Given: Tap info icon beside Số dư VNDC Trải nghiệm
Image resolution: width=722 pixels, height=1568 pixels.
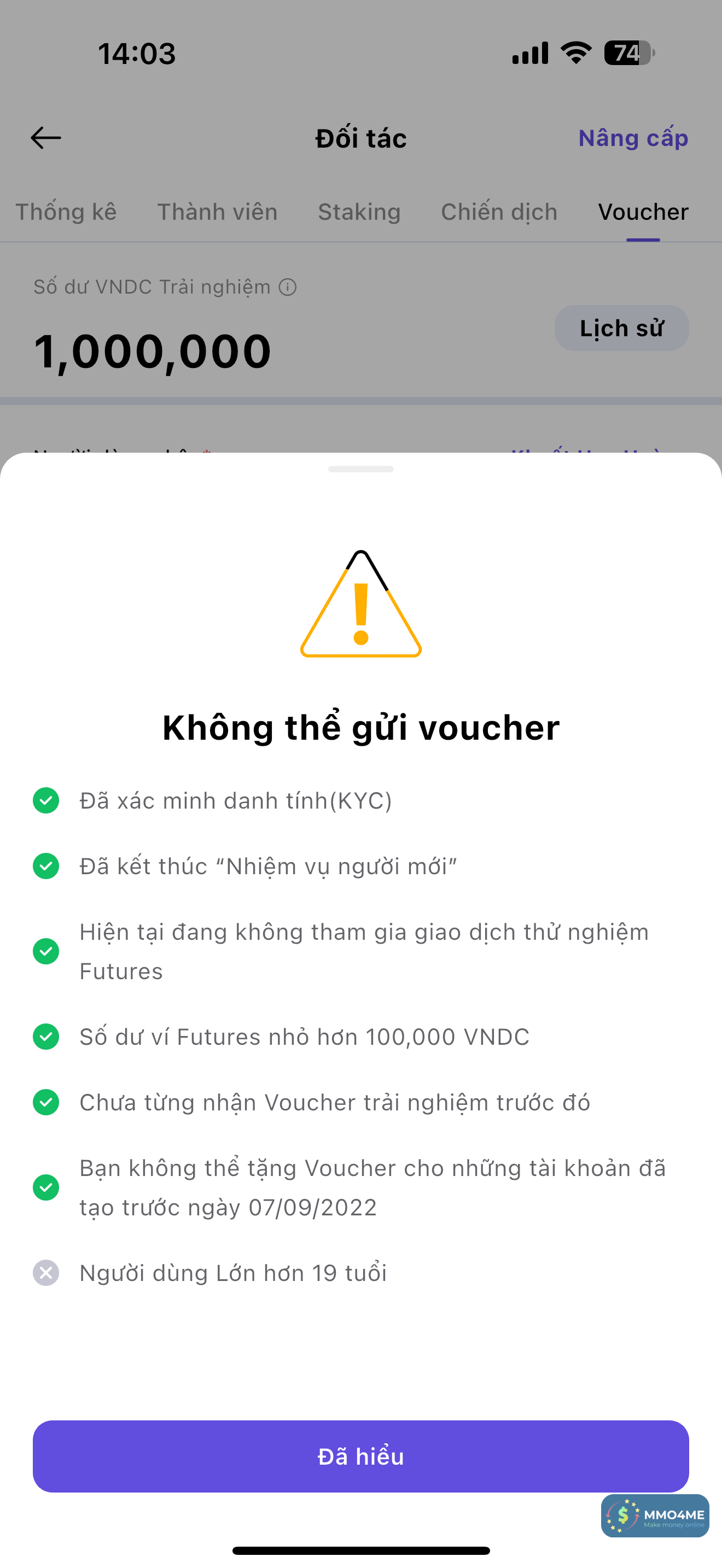Looking at the screenshot, I should point(287,286).
